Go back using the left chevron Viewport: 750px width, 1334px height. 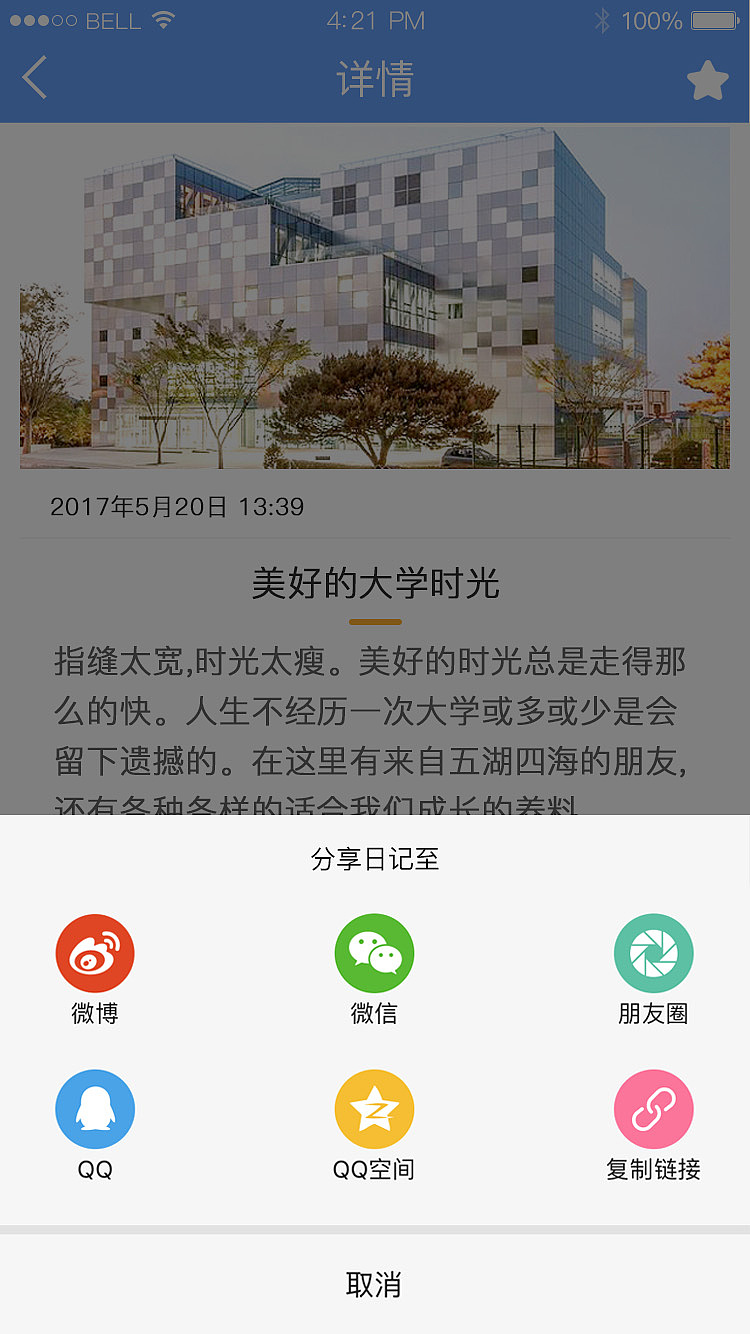click(x=35, y=77)
